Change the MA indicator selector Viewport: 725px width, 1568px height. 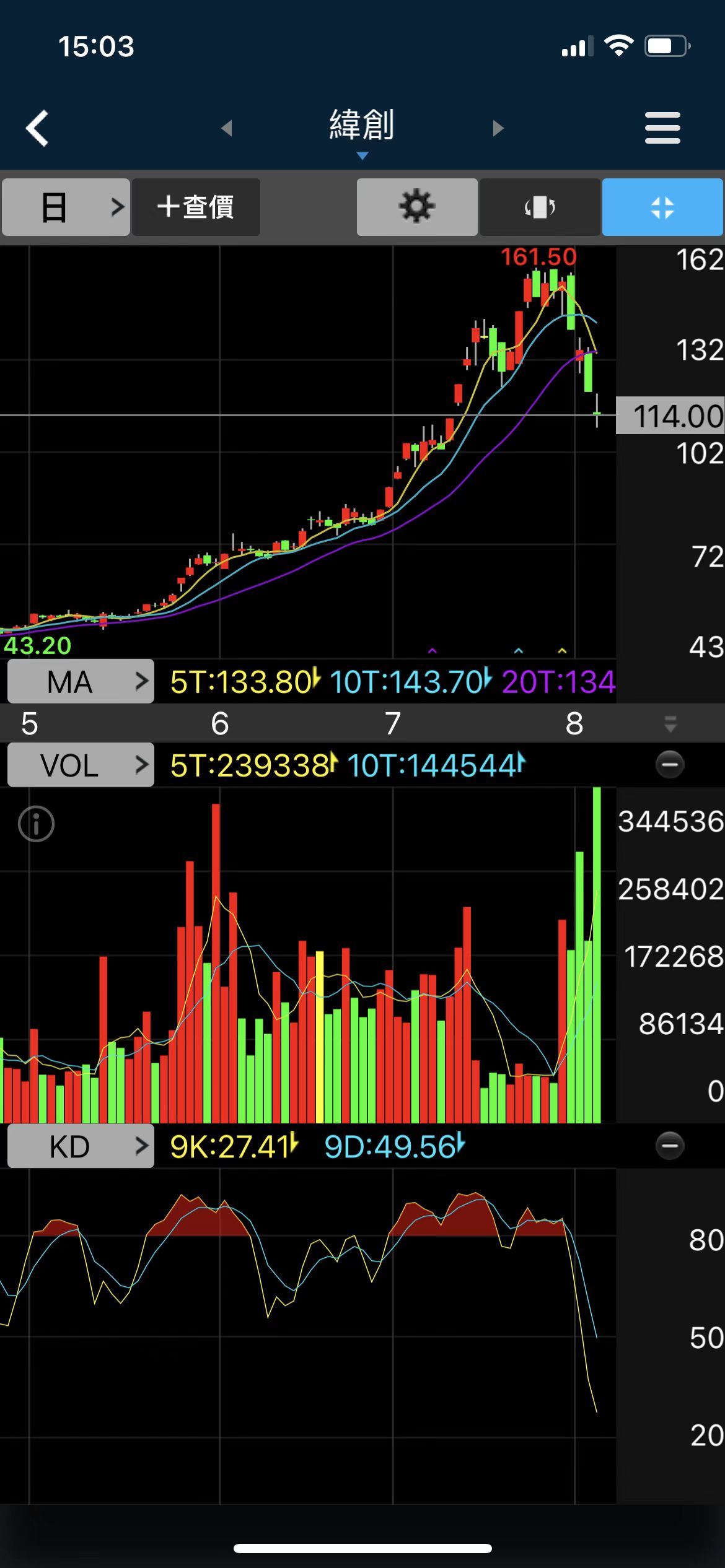[81, 682]
